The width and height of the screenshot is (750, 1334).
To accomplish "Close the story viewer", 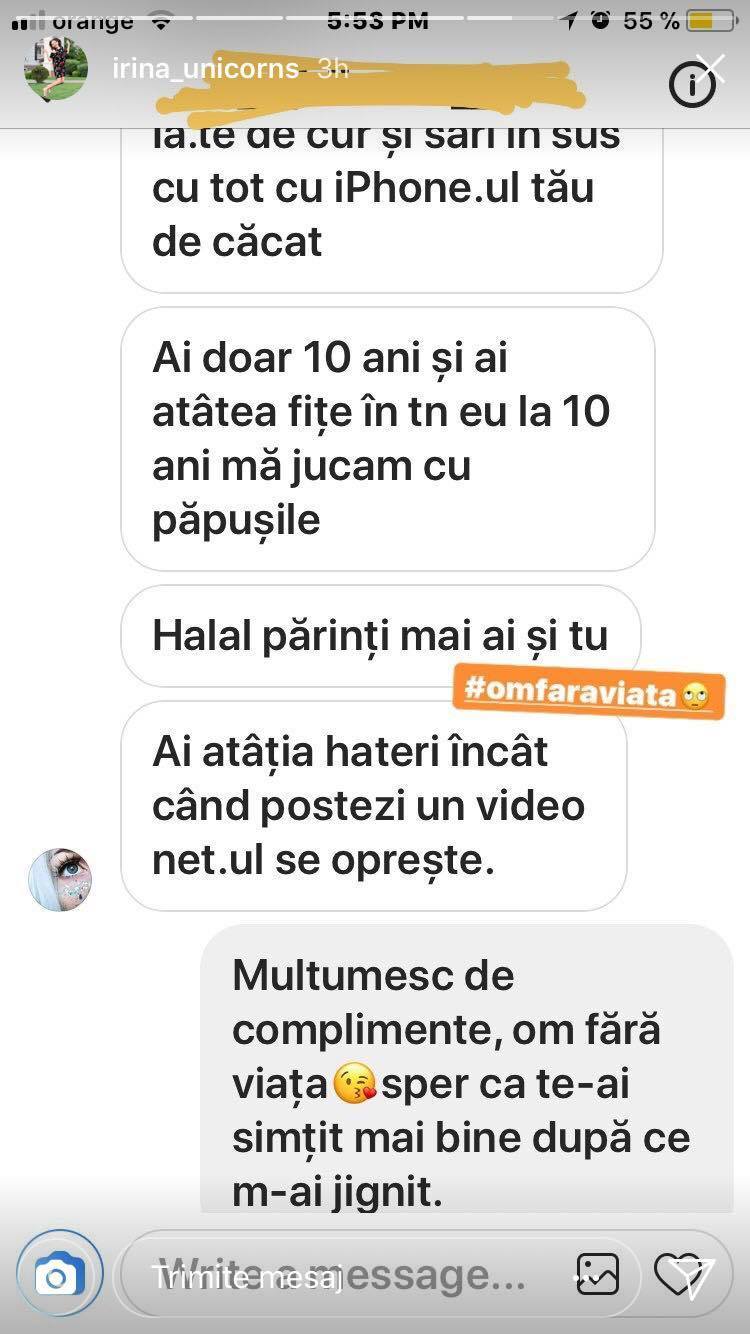I will click(711, 68).
